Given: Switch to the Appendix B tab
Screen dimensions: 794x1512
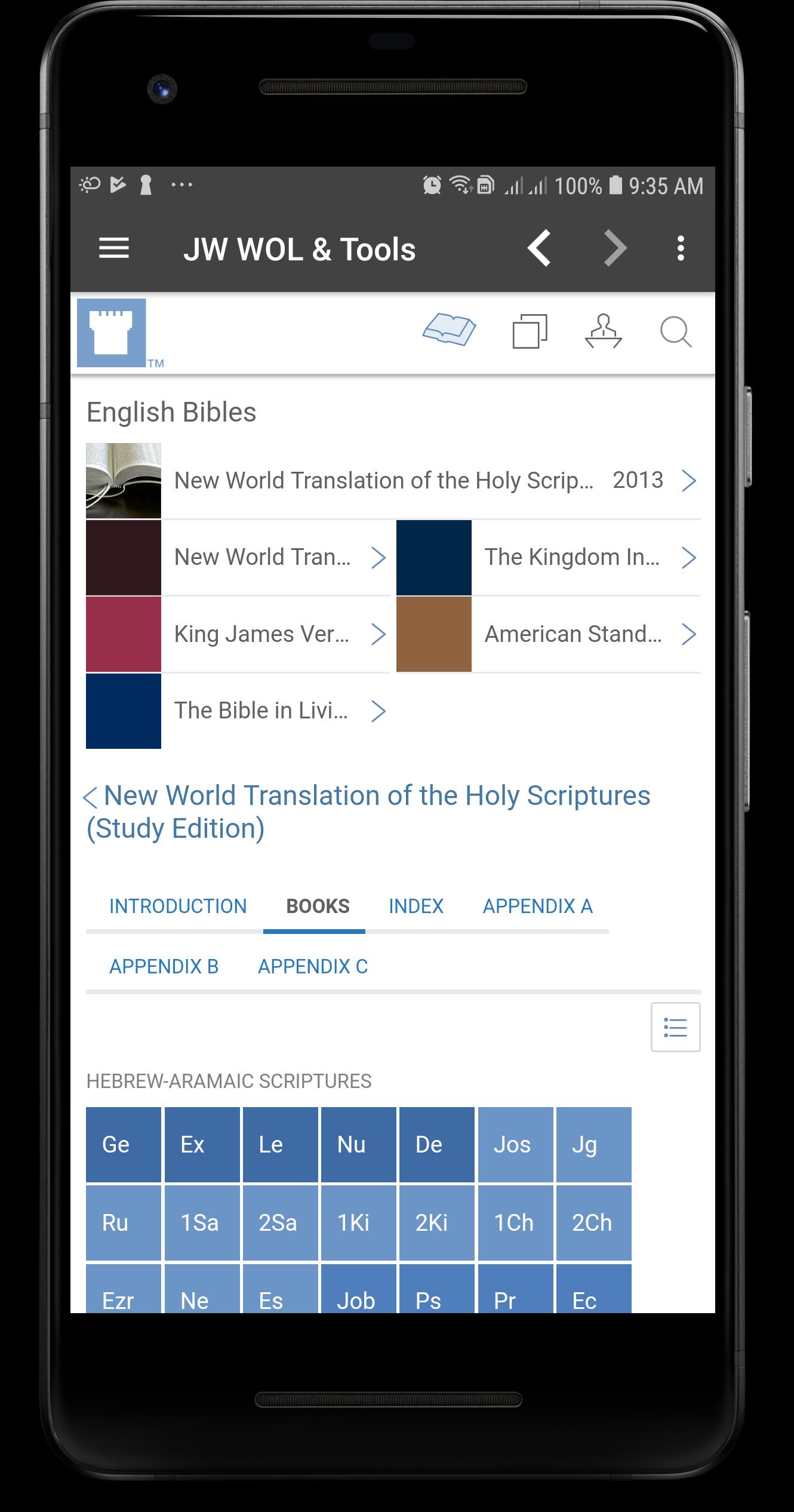Looking at the screenshot, I should pyautogui.click(x=164, y=967).
